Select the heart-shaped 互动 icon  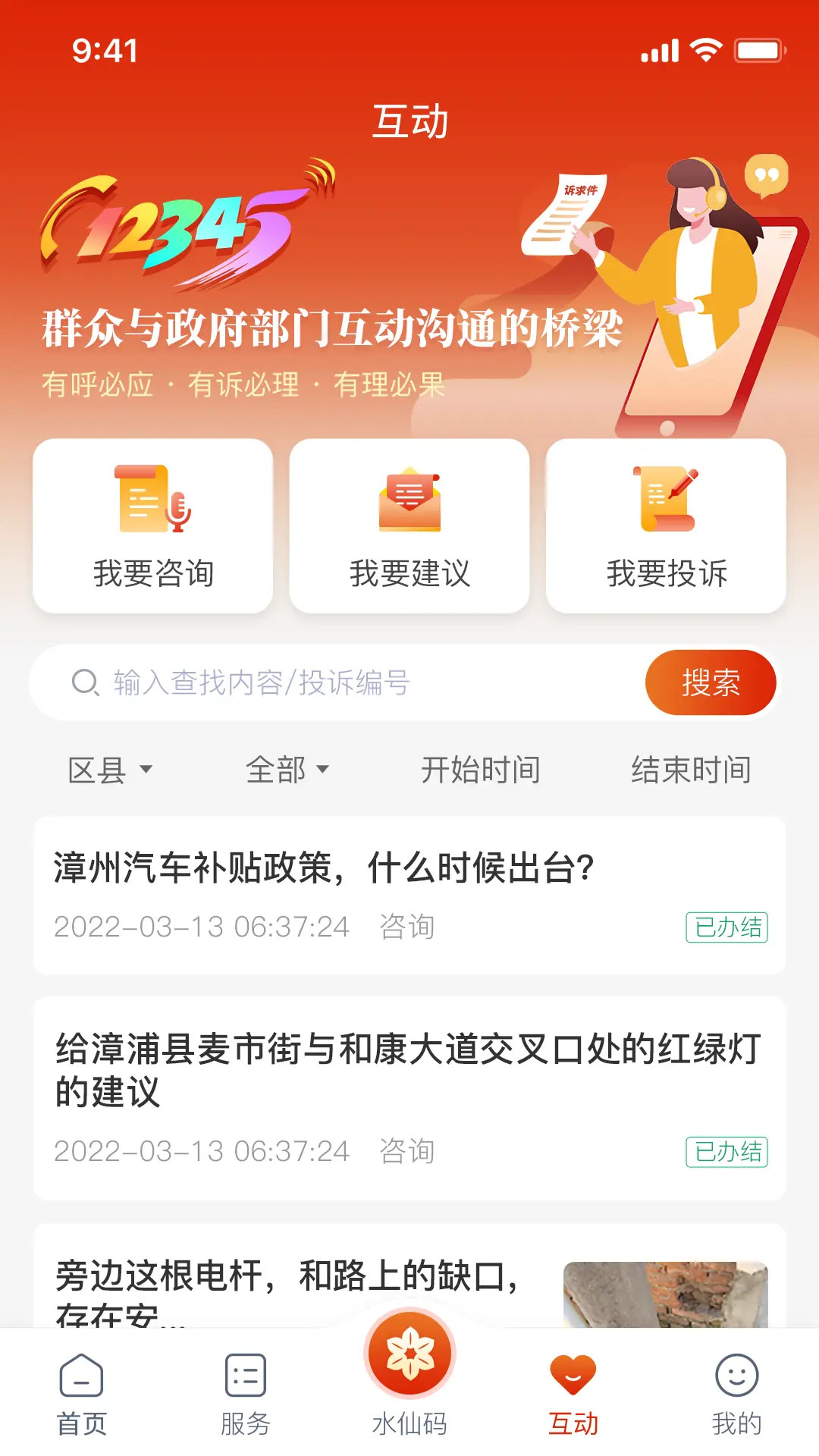tap(574, 1376)
